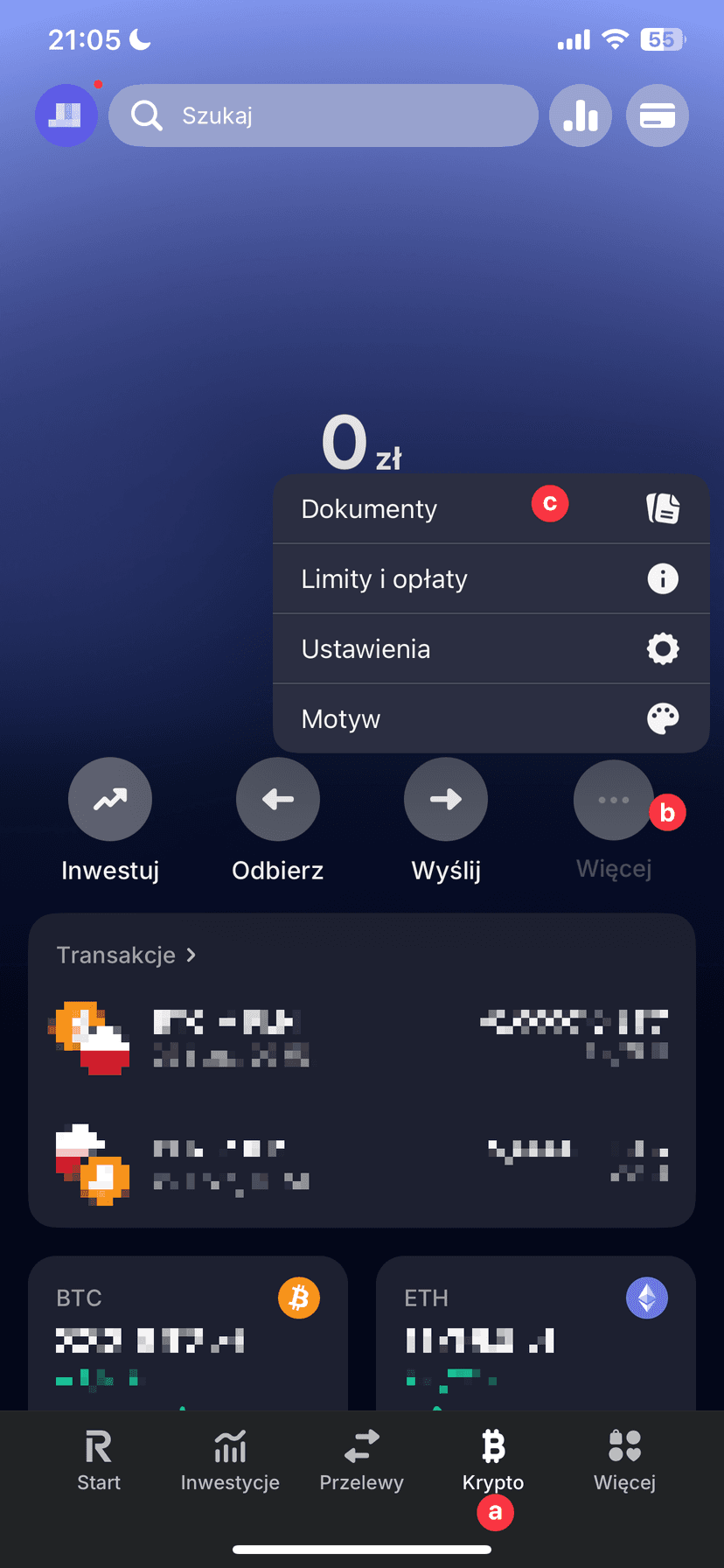The width and height of the screenshot is (724, 1568).
Task: Tap the Ethereum icon on the ETH card
Action: (x=646, y=1298)
